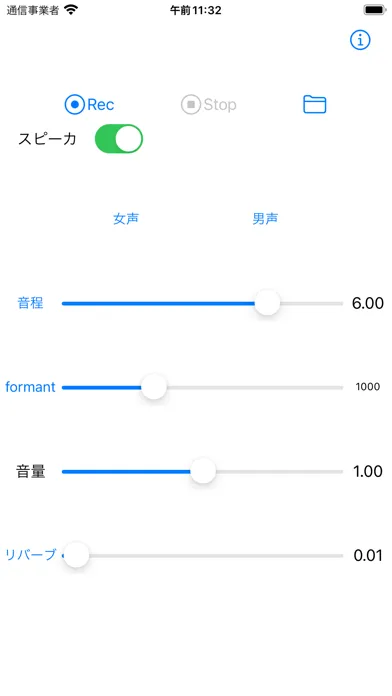Tap the 音量 slider track

[x=202, y=471]
